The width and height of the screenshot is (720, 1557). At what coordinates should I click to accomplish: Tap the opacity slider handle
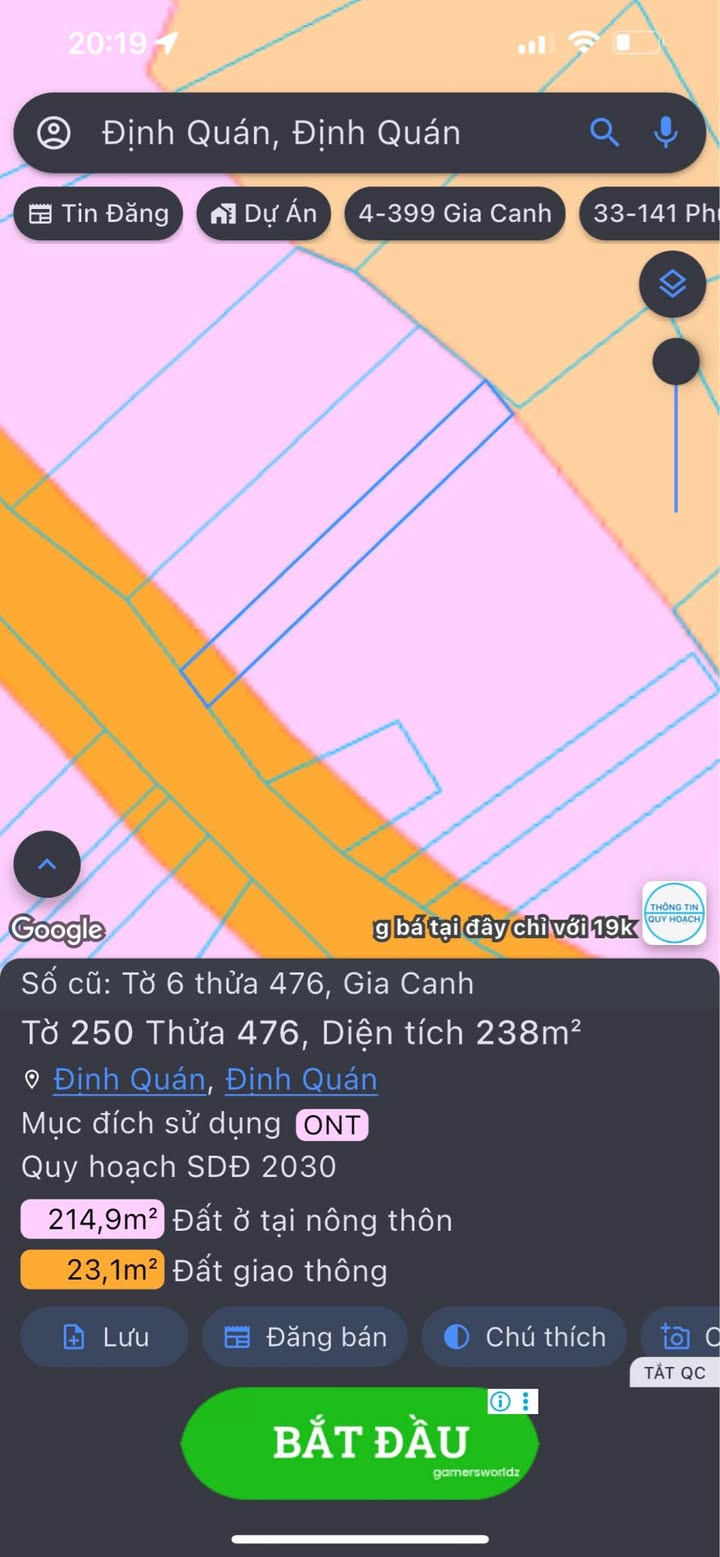(676, 361)
